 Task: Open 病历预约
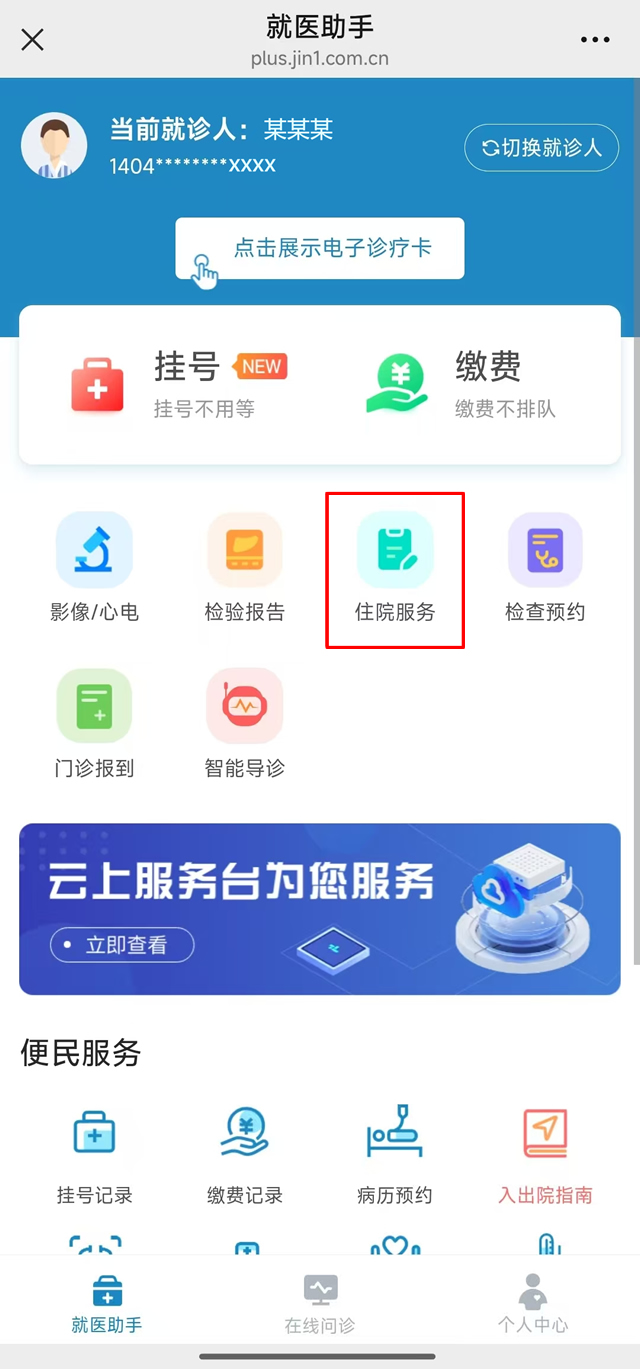(x=395, y=1153)
